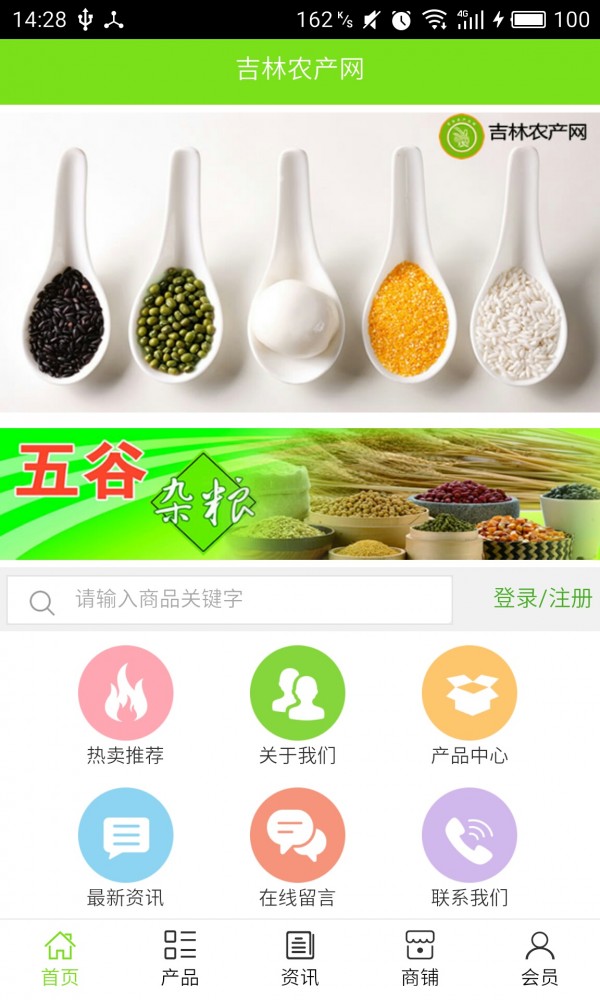Switch to the 首页 home tab

pos(60,958)
